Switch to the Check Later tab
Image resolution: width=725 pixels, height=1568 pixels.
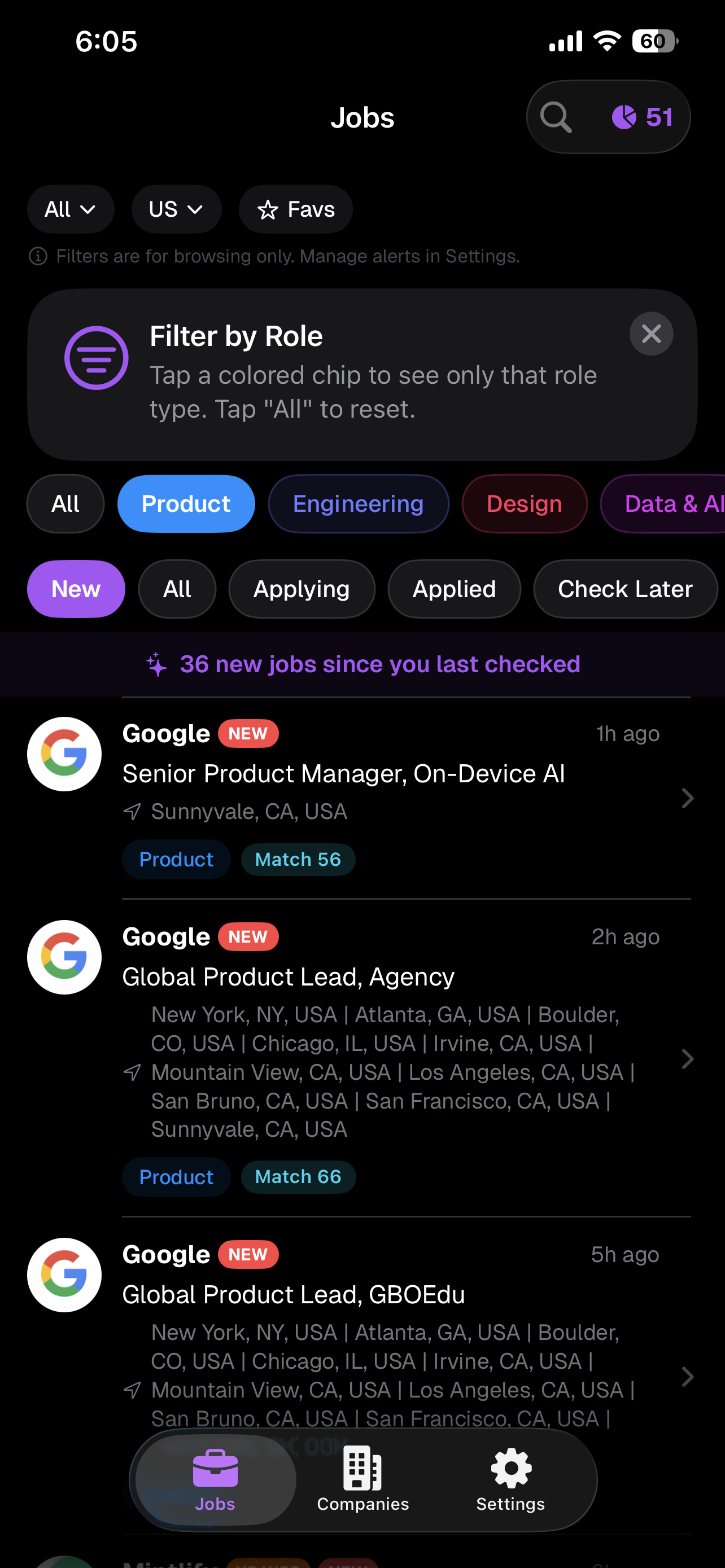click(x=624, y=589)
